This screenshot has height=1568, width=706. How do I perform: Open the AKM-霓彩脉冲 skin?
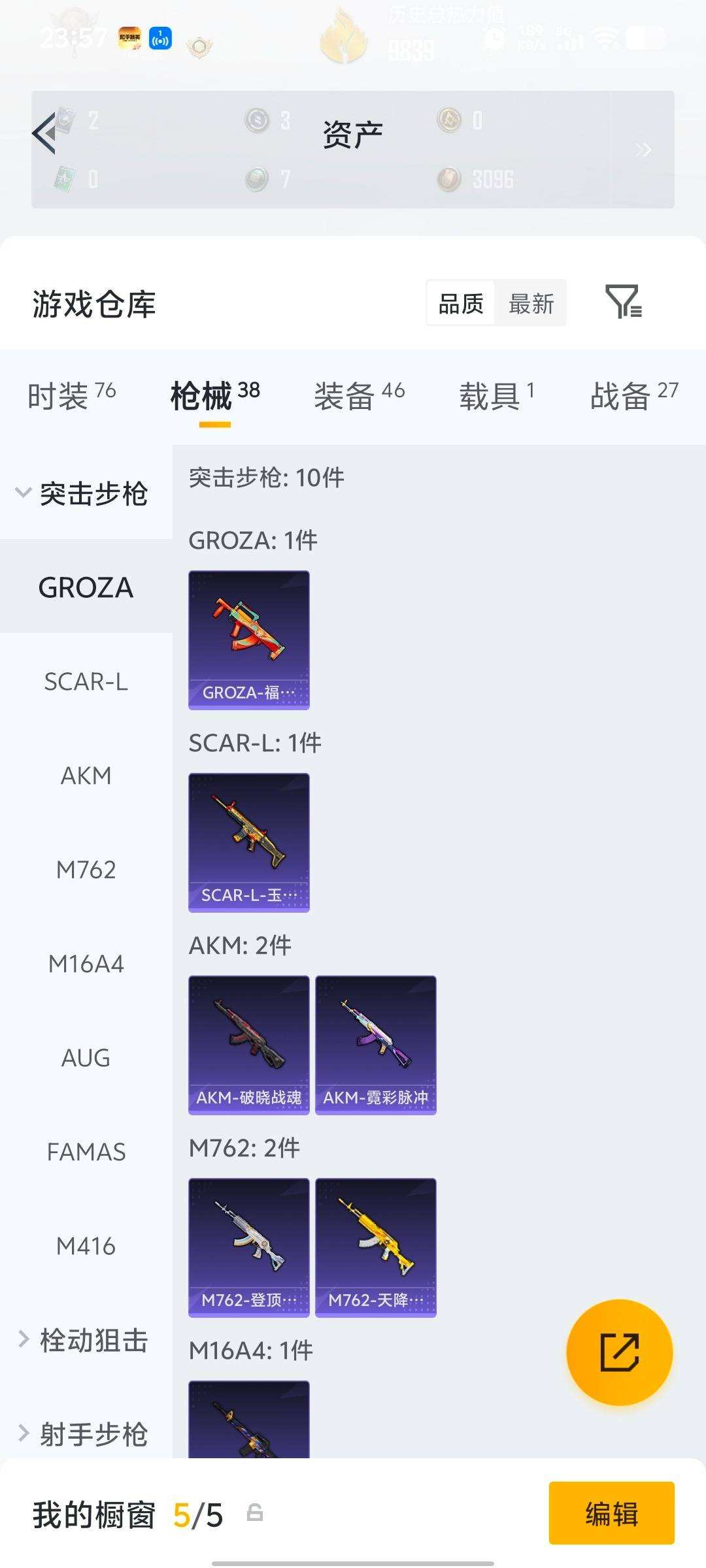point(376,1045)
